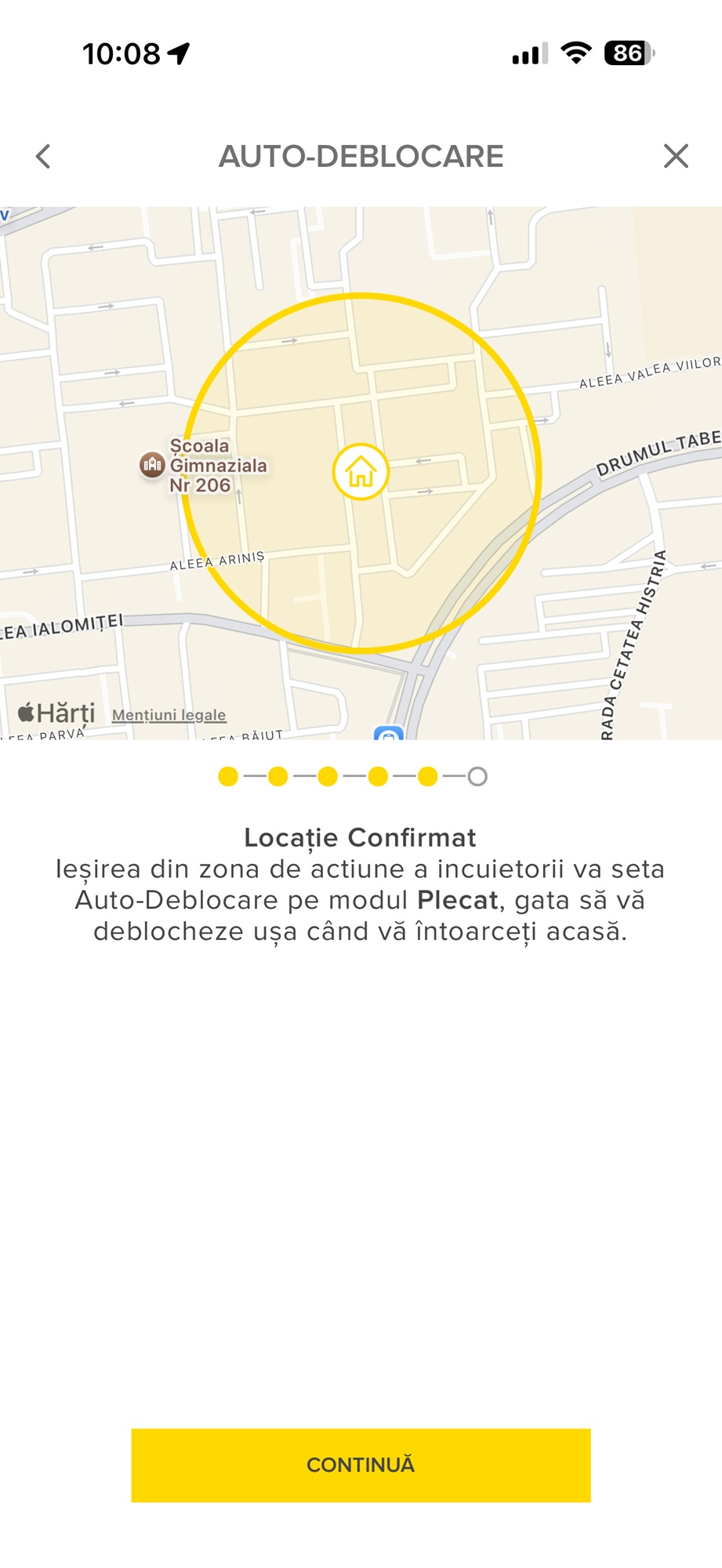Tap the CONTINUĂ button
The height and width of the screenshot is (1568, 722).
click(361, 1465)
